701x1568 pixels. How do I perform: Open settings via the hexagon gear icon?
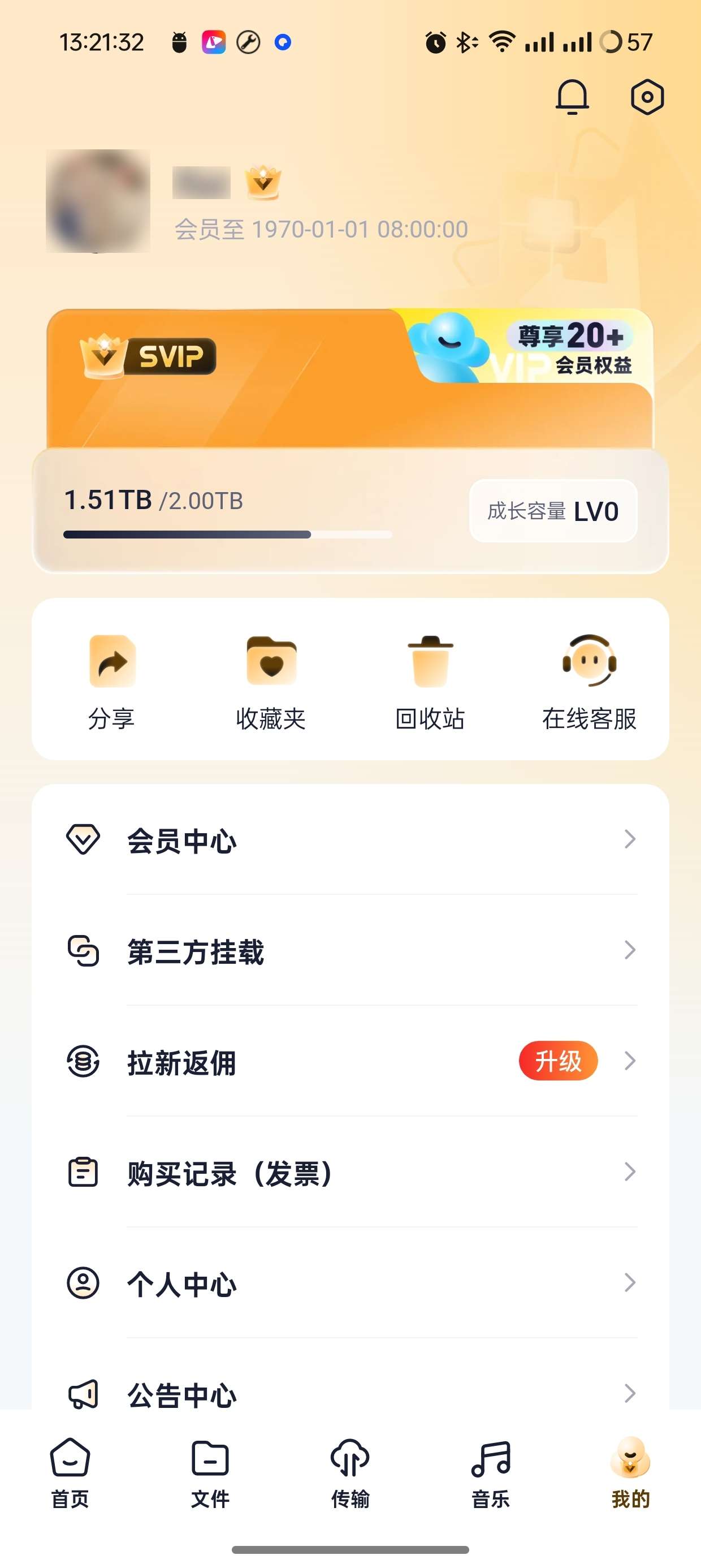click(x=647, y=97)
